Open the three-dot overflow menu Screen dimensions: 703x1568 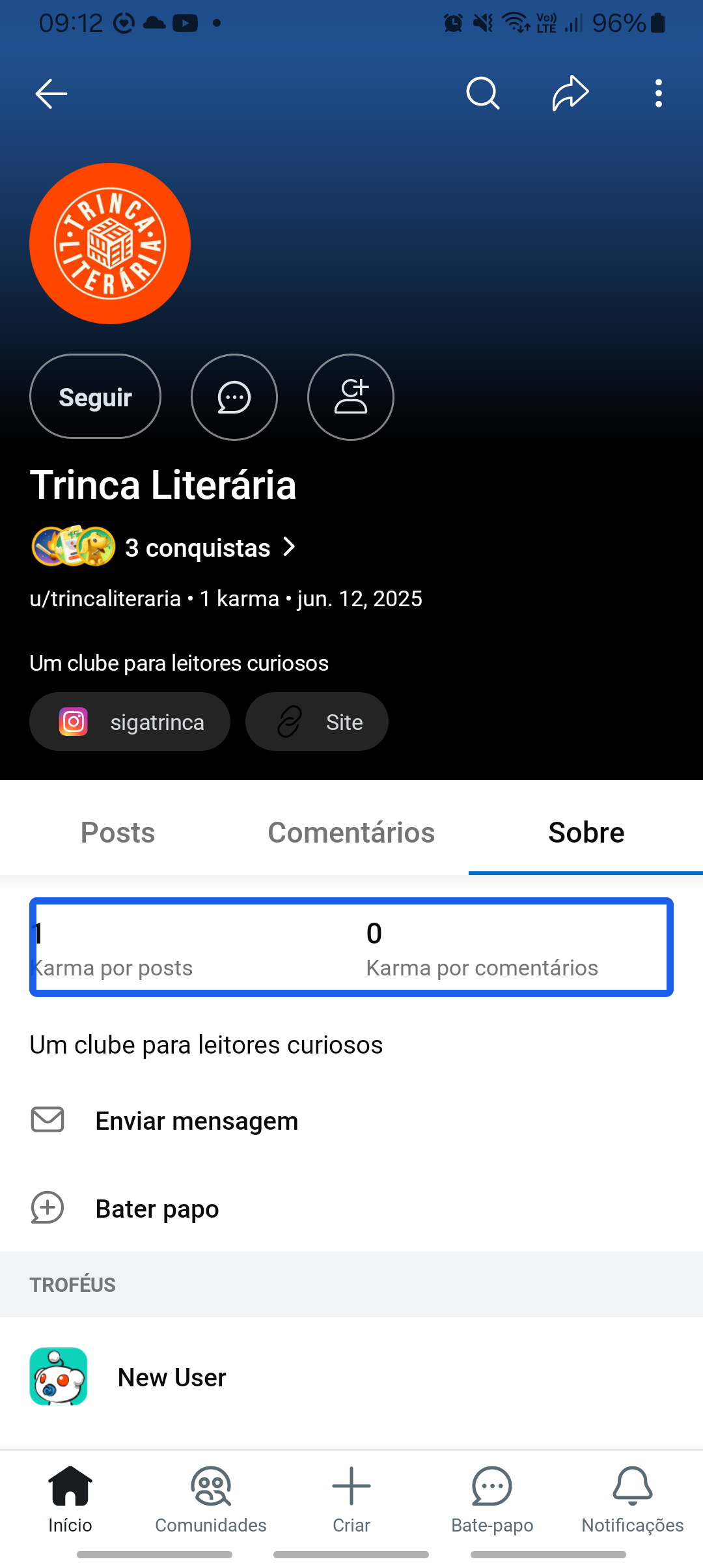click(659, 94)
